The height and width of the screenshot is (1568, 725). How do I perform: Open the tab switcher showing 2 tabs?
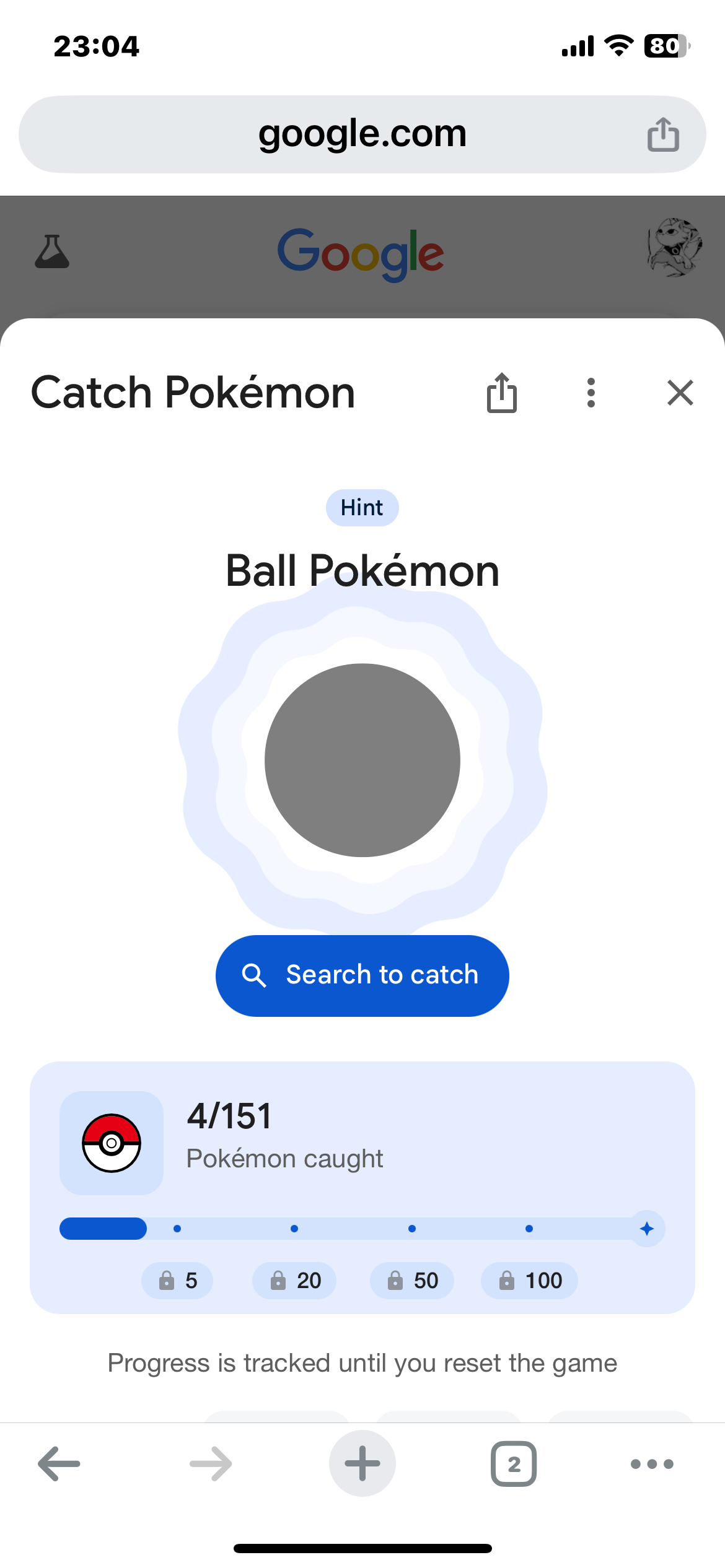[x=514, y=1464]
